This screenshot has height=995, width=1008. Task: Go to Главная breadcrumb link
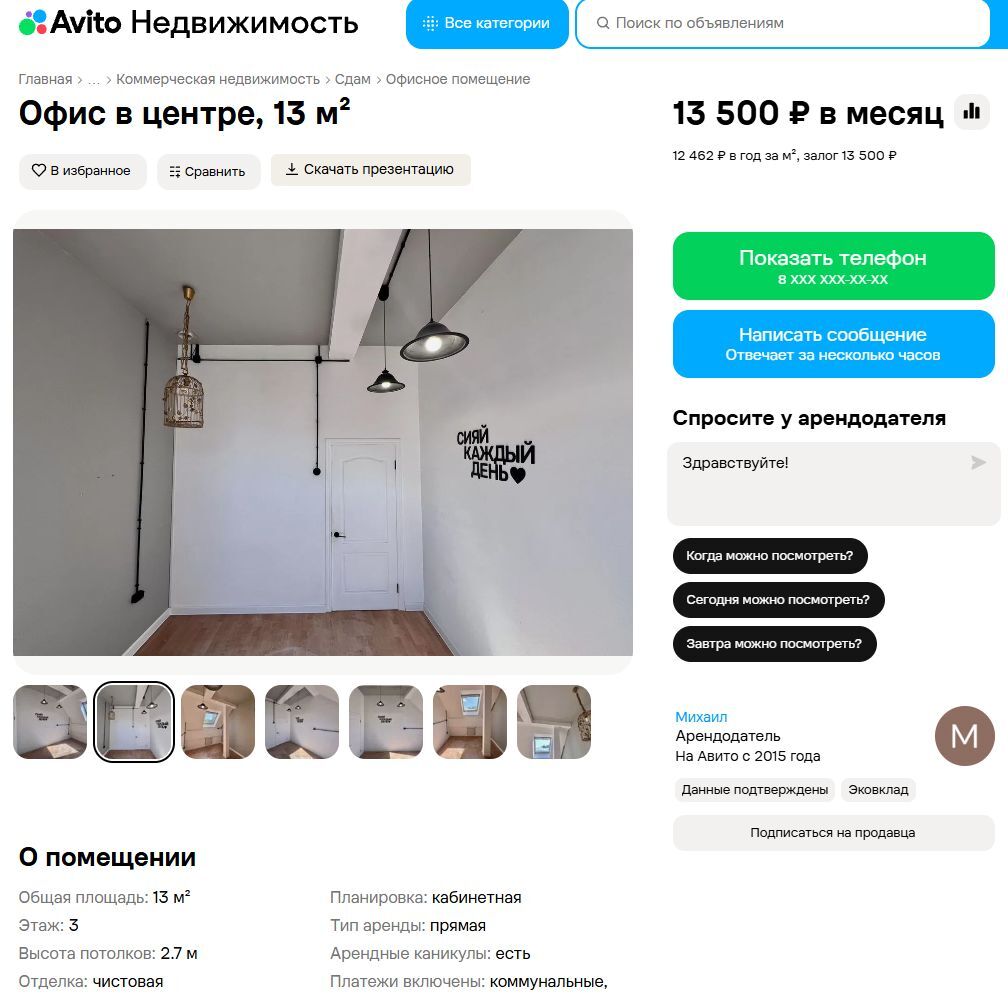45,79
